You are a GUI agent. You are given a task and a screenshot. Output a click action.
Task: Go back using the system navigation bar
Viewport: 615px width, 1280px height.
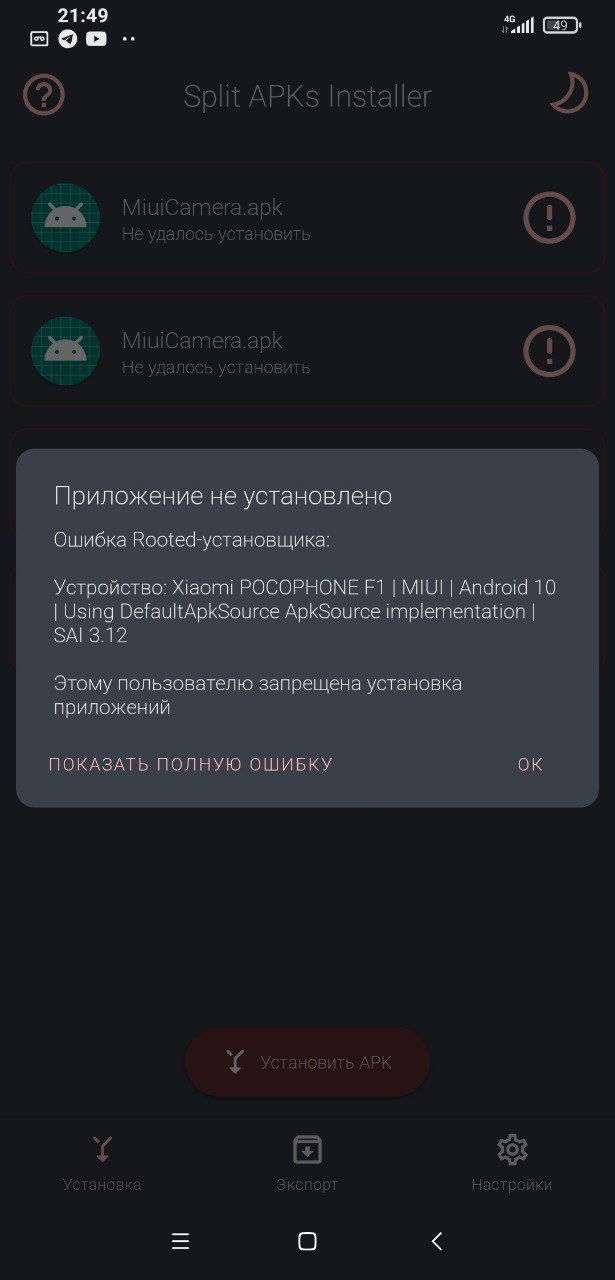click(436, 1241)
